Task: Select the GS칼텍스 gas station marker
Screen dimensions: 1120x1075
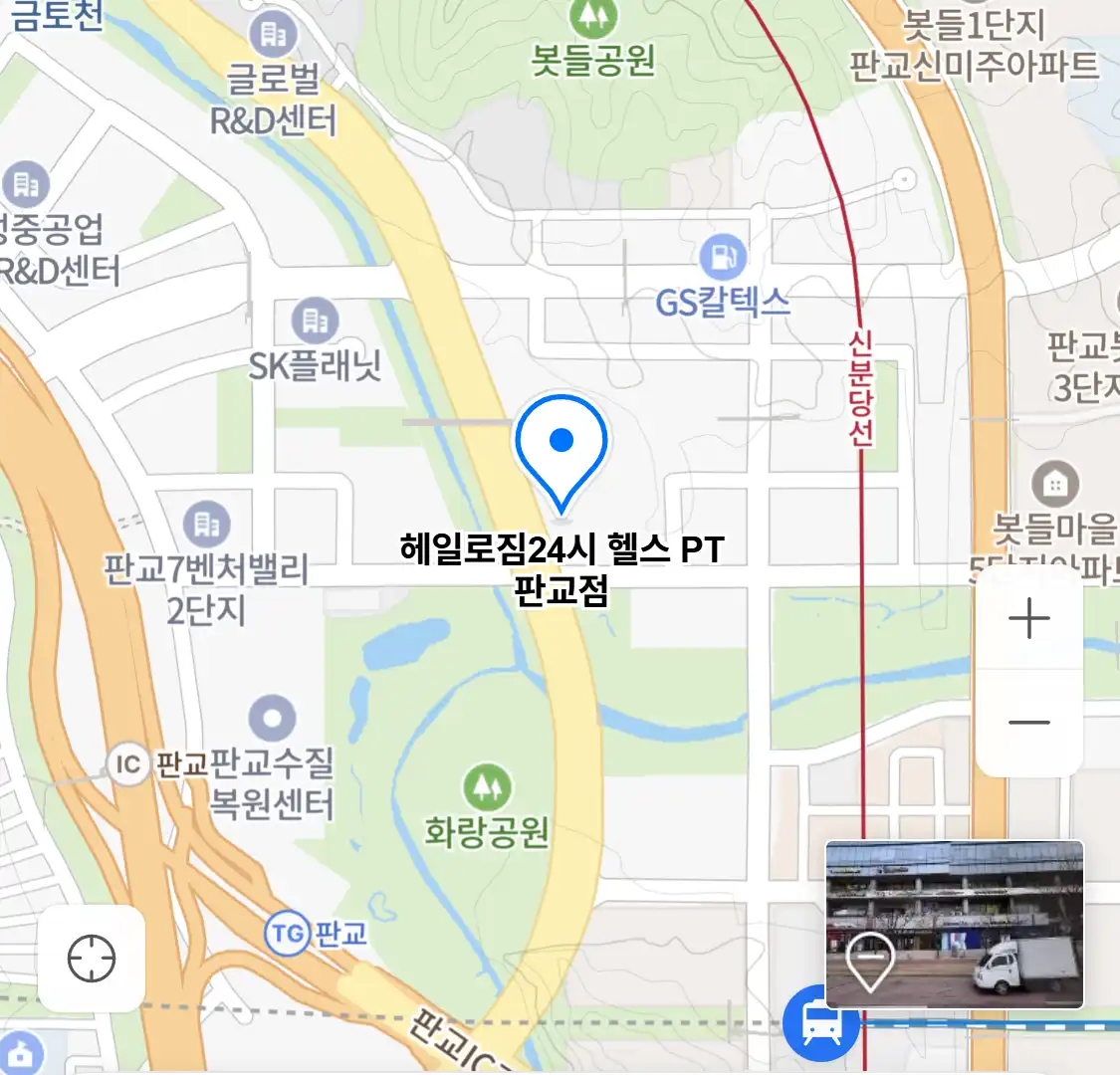Action: 723,257
